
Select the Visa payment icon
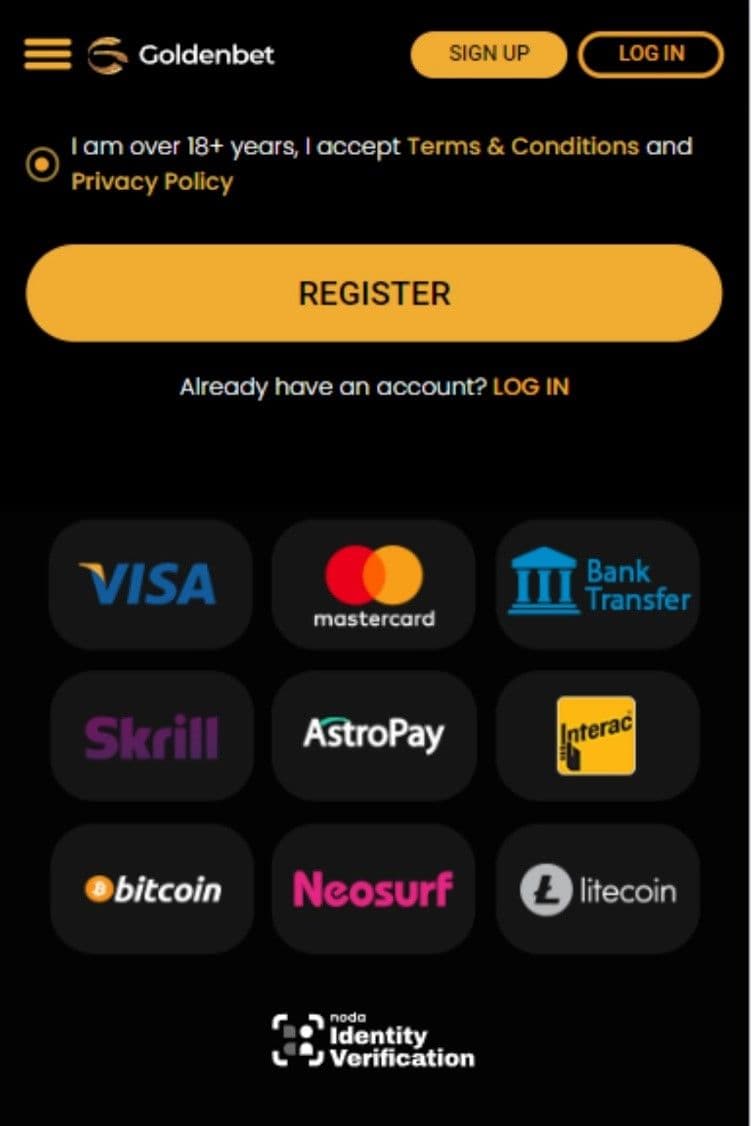click(151, 585)
